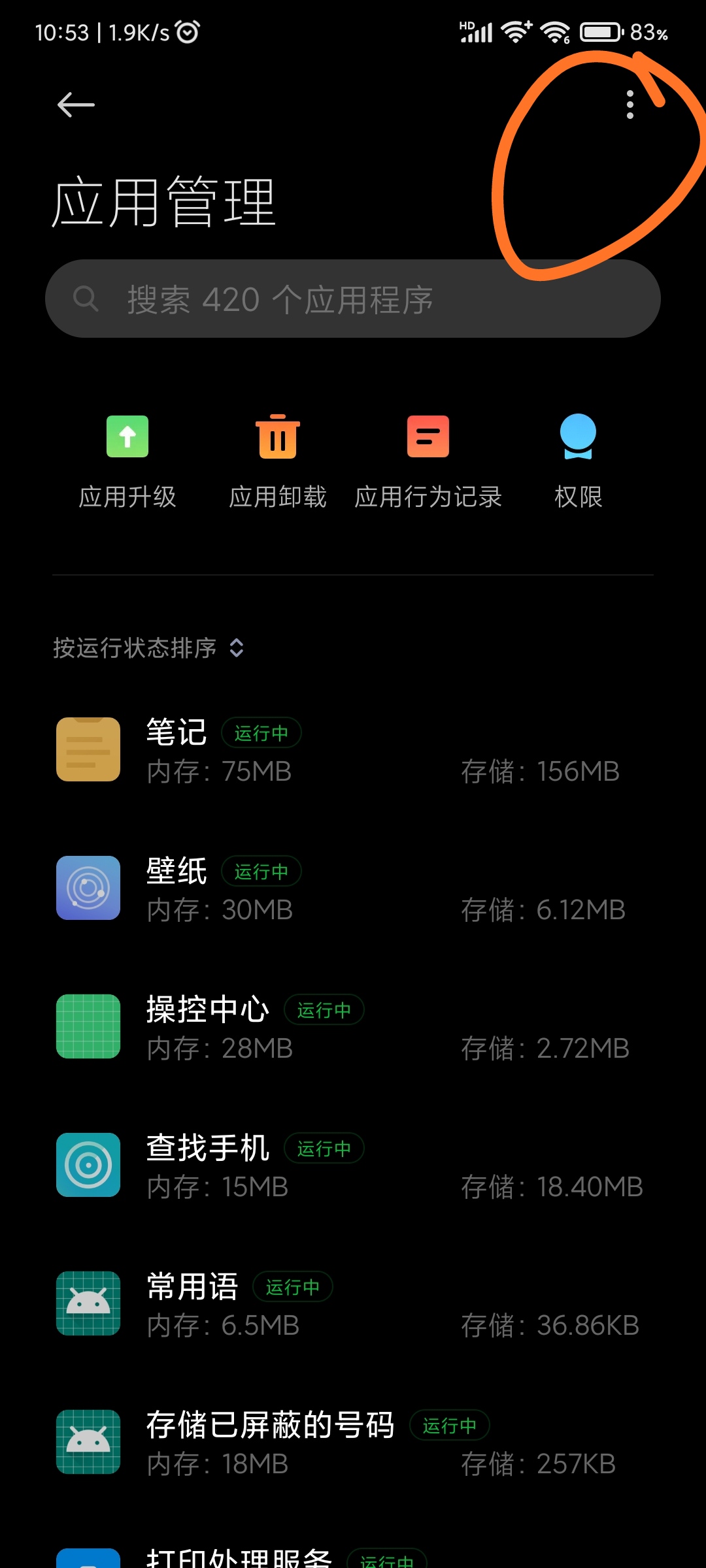706x1568 pixels.
Task: View details of 查找手机
Action: click(x=353, y=1166)
